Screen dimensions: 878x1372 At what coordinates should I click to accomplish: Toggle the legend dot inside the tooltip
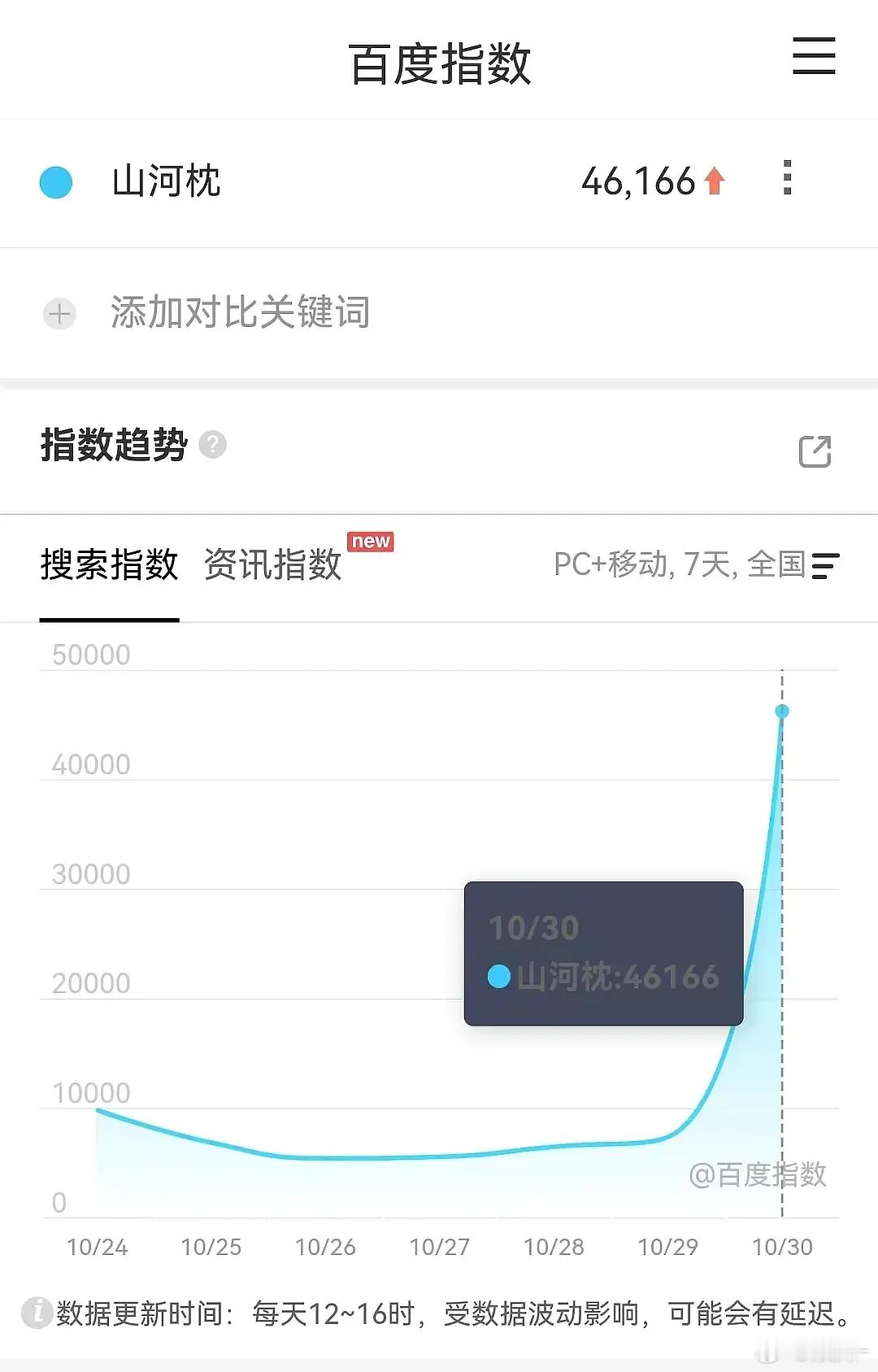coord(498,976)
